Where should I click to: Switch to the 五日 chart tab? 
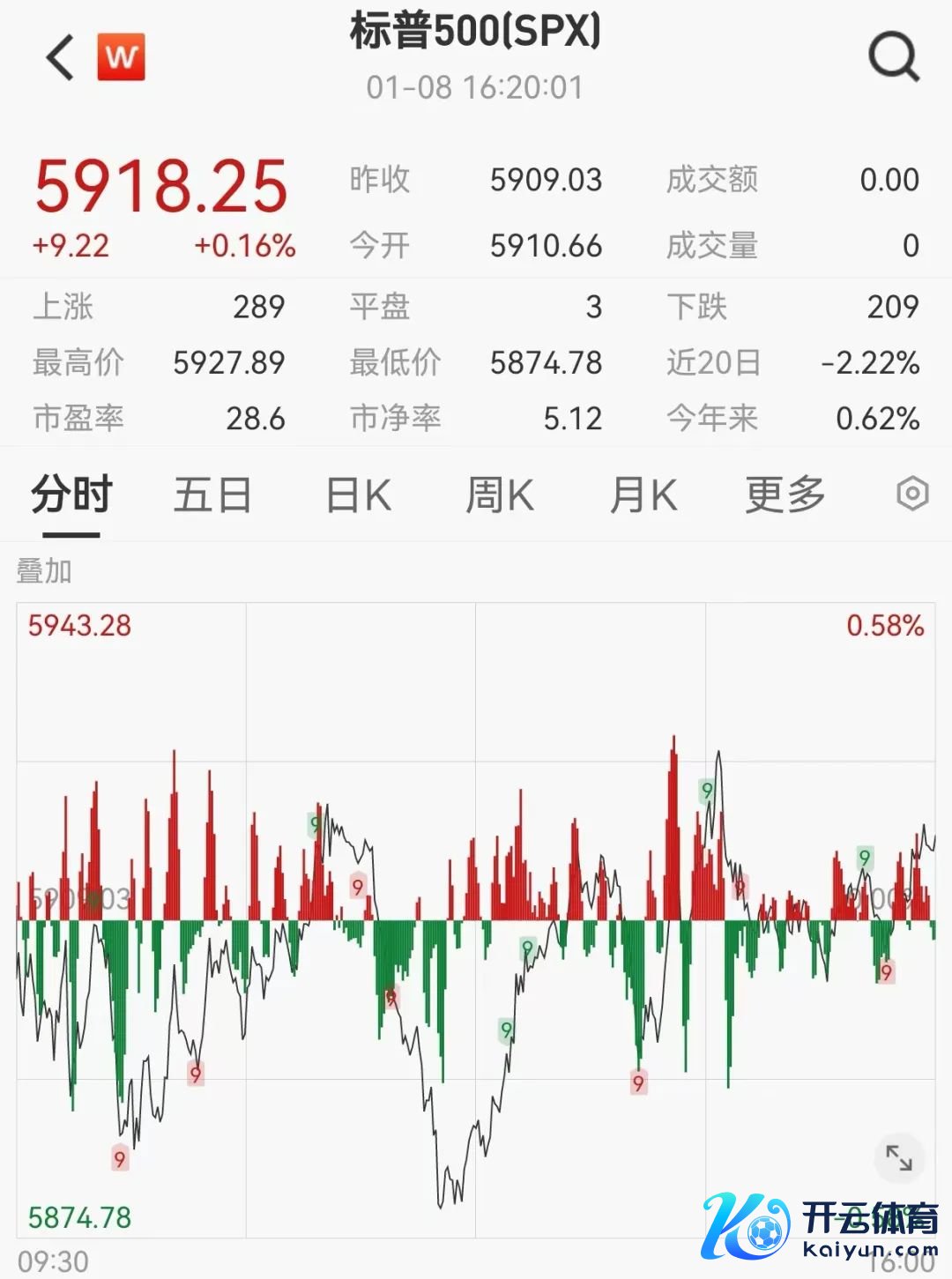212,494
